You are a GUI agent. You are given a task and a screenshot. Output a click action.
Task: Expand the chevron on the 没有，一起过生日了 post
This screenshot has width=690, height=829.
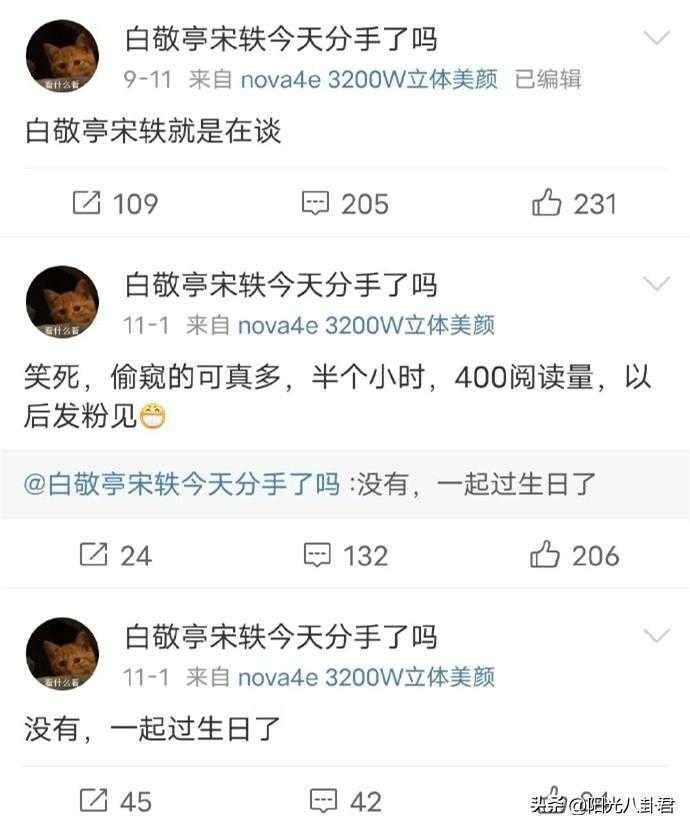click(x=657, y=636)
